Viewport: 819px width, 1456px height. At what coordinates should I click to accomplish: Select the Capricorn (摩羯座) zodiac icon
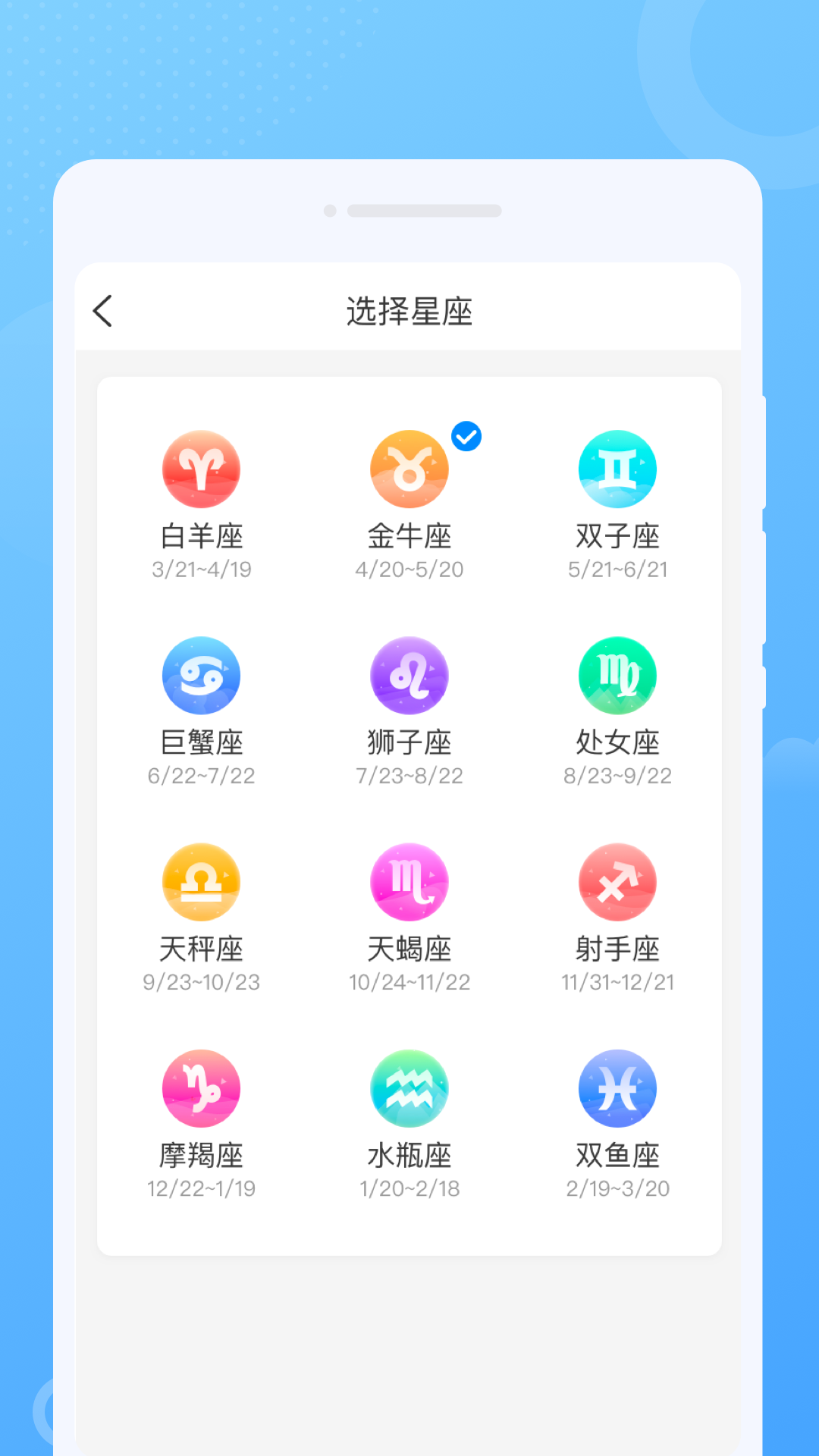(201, 1087)
